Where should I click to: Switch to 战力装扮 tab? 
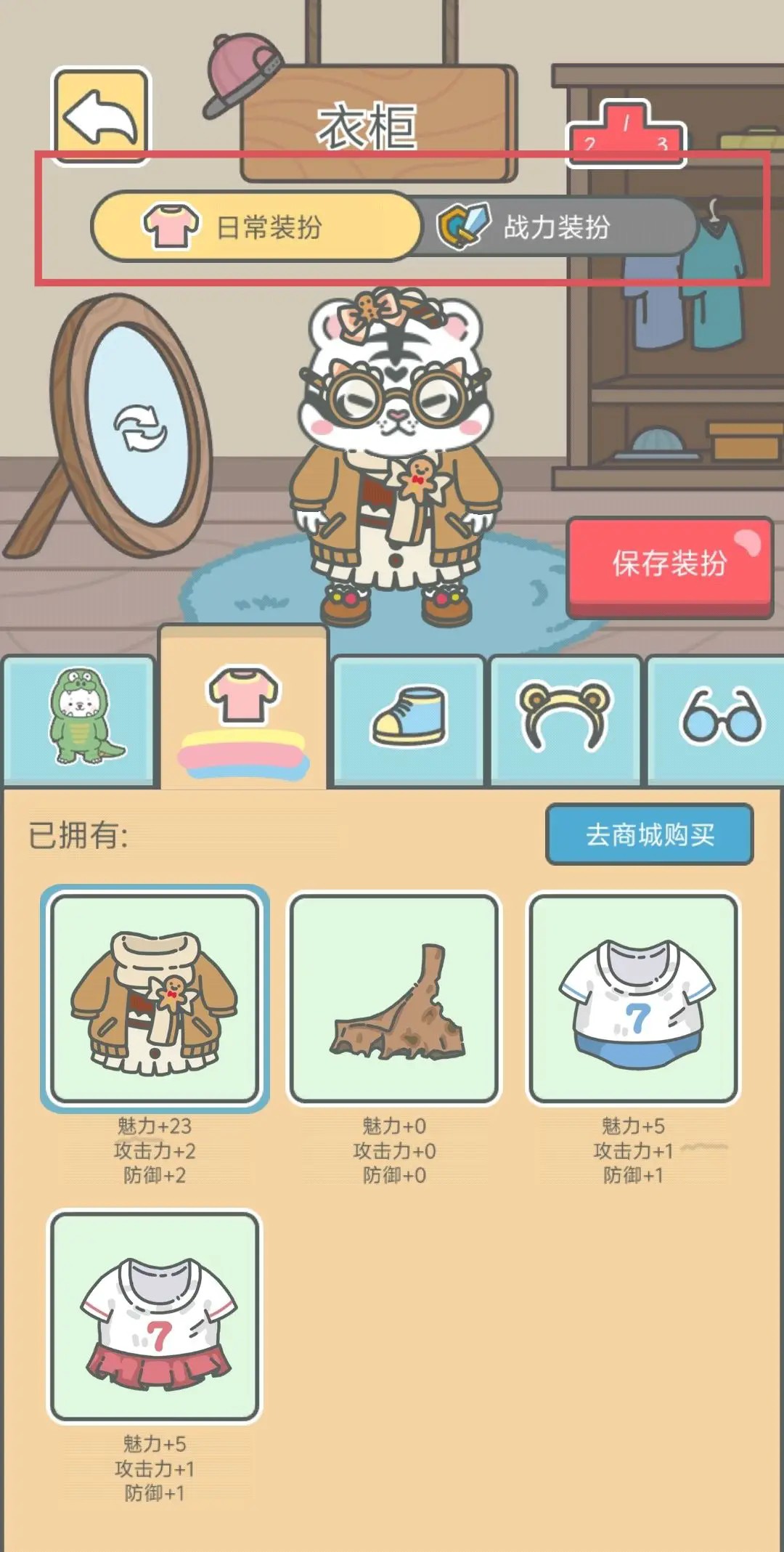[555, 227]
